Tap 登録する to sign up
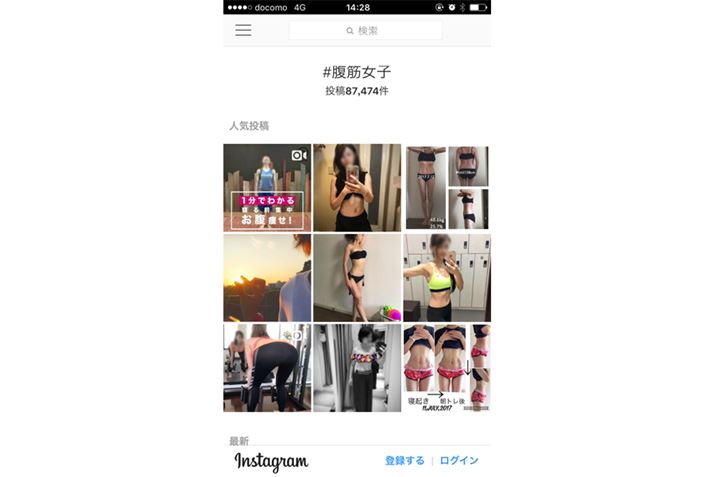 pos(404,461)
